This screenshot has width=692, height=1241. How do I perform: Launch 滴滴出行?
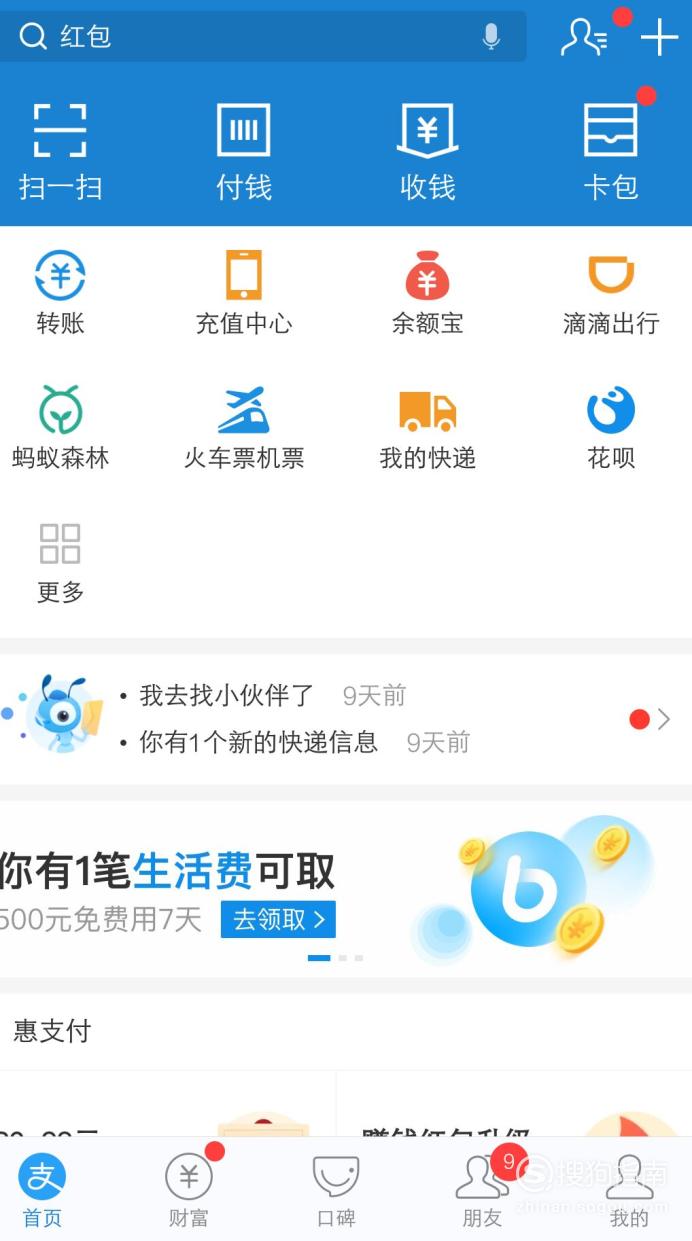click(611, 293)
